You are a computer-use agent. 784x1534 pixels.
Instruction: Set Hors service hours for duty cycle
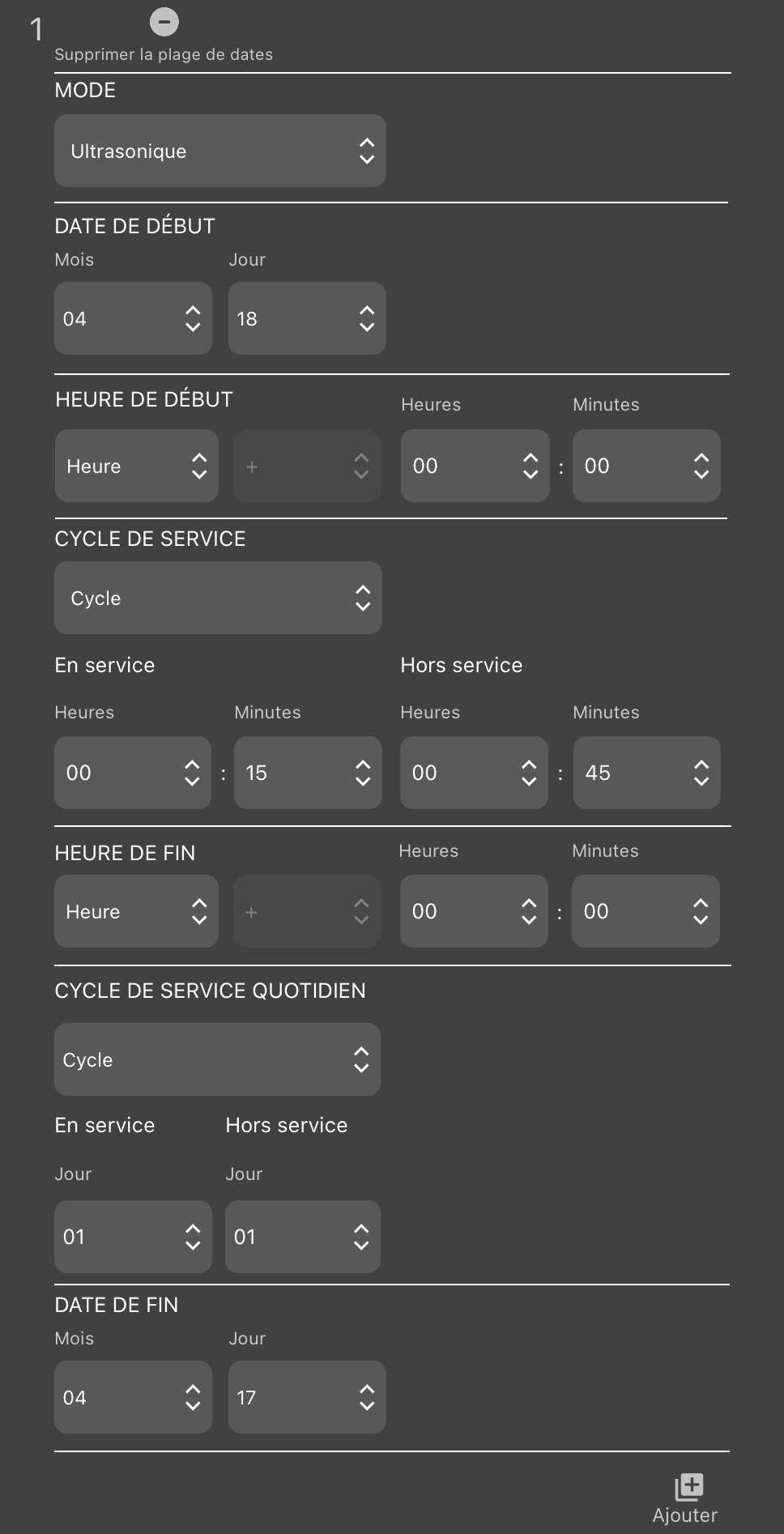pyautogui.click(x=474, y=773)
